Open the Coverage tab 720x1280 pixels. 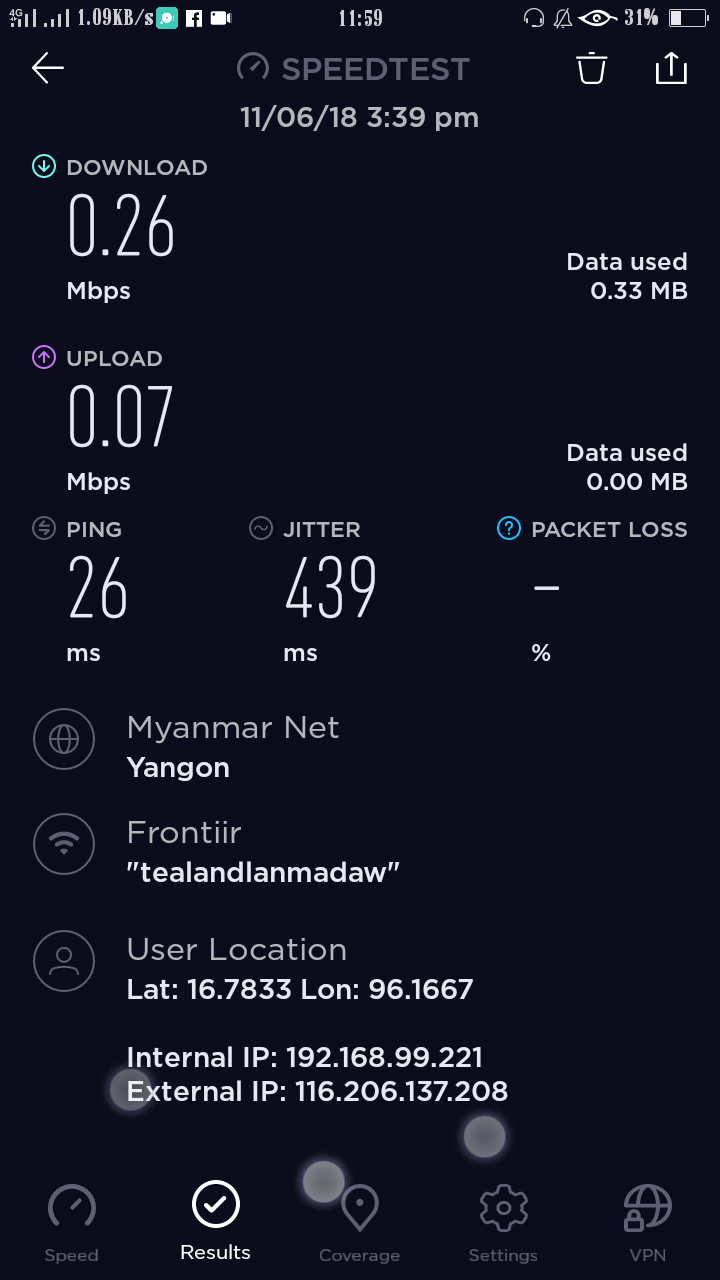click(360, 1223)
